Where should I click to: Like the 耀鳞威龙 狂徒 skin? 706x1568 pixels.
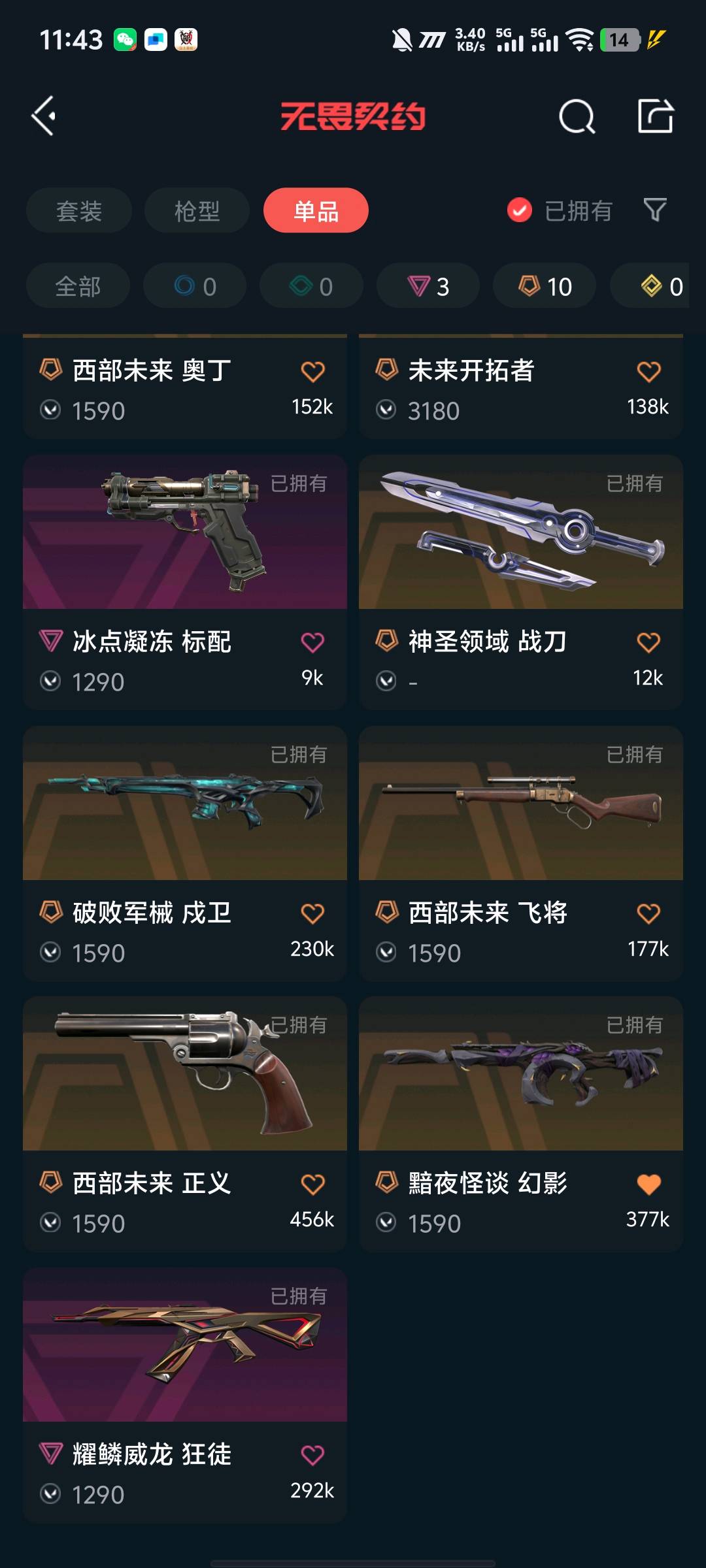coord(312,1455)
